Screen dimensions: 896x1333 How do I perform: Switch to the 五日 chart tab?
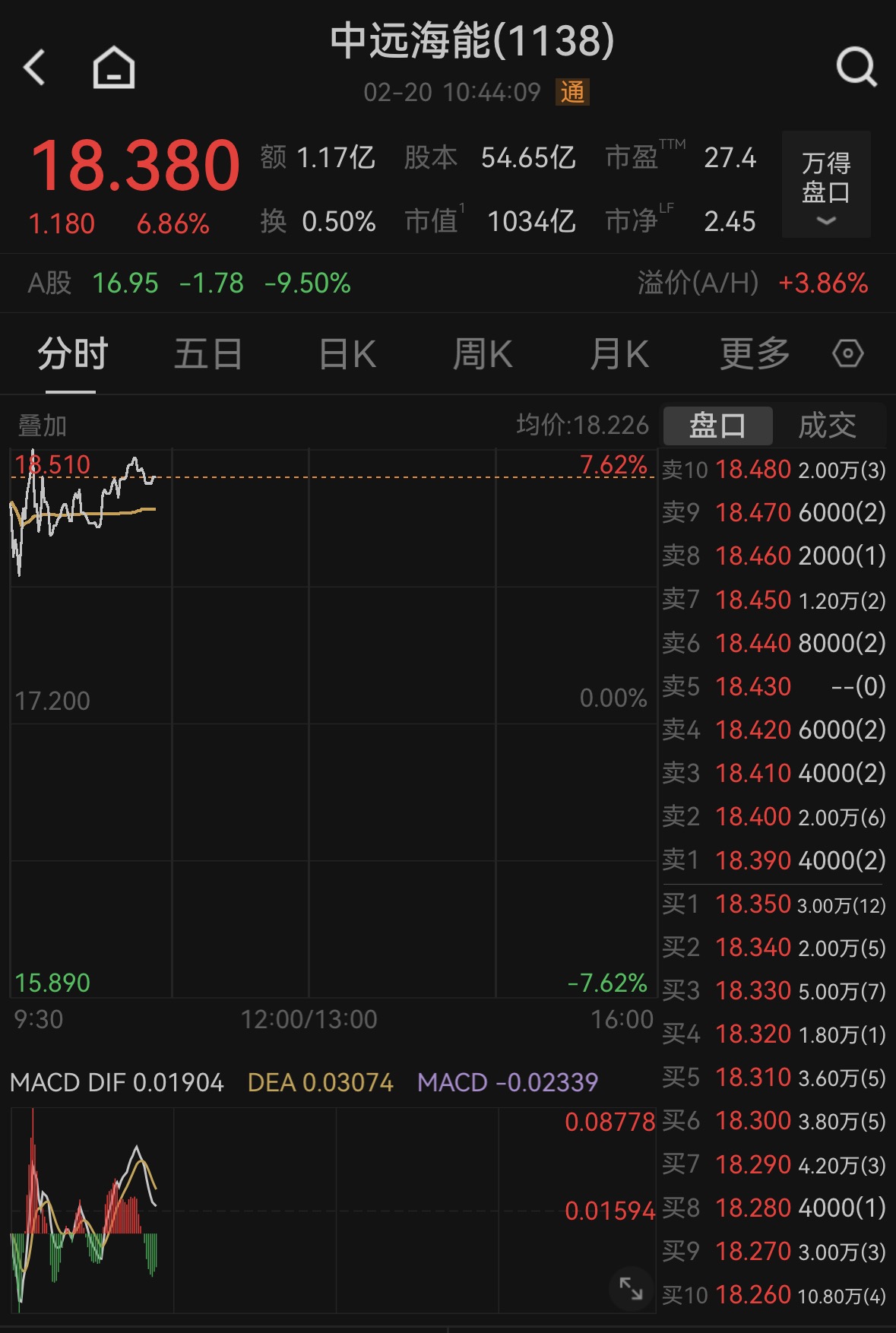pyautogui.click(x=207, y=355)
